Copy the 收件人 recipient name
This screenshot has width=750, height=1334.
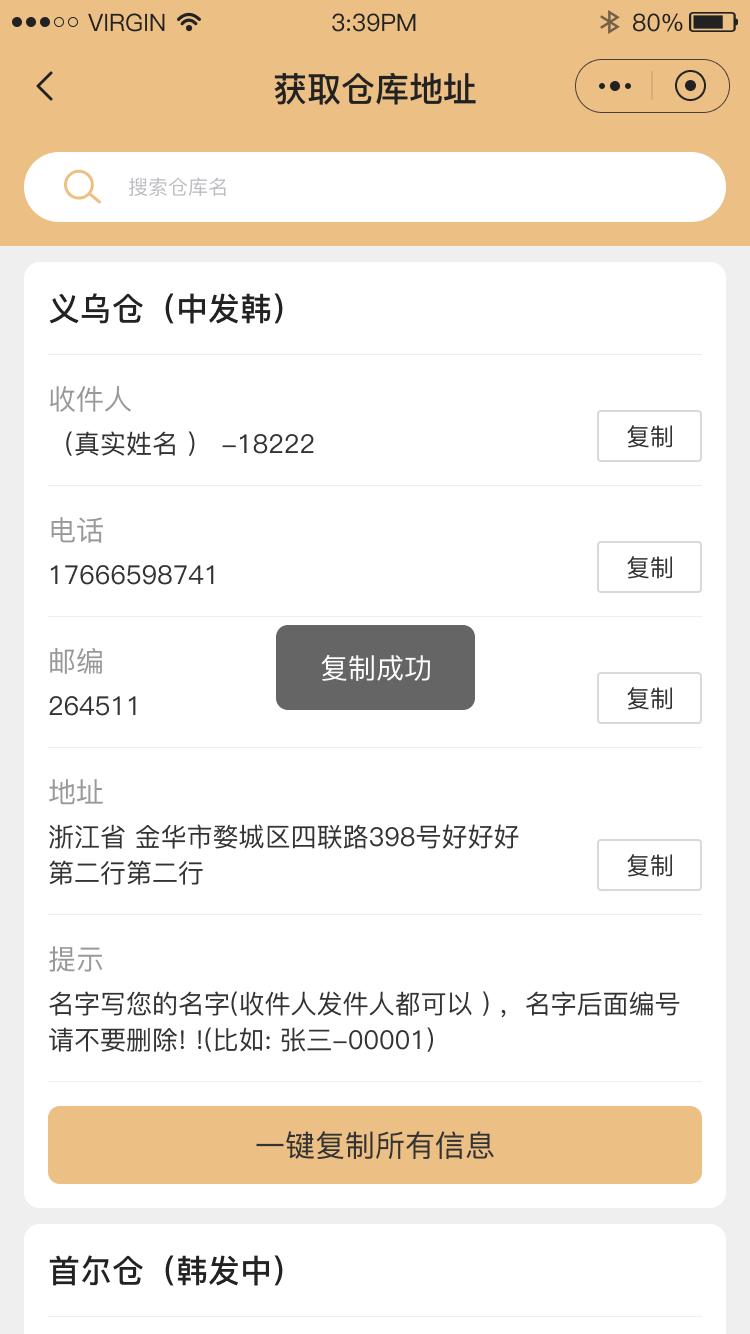coord(649,436)
